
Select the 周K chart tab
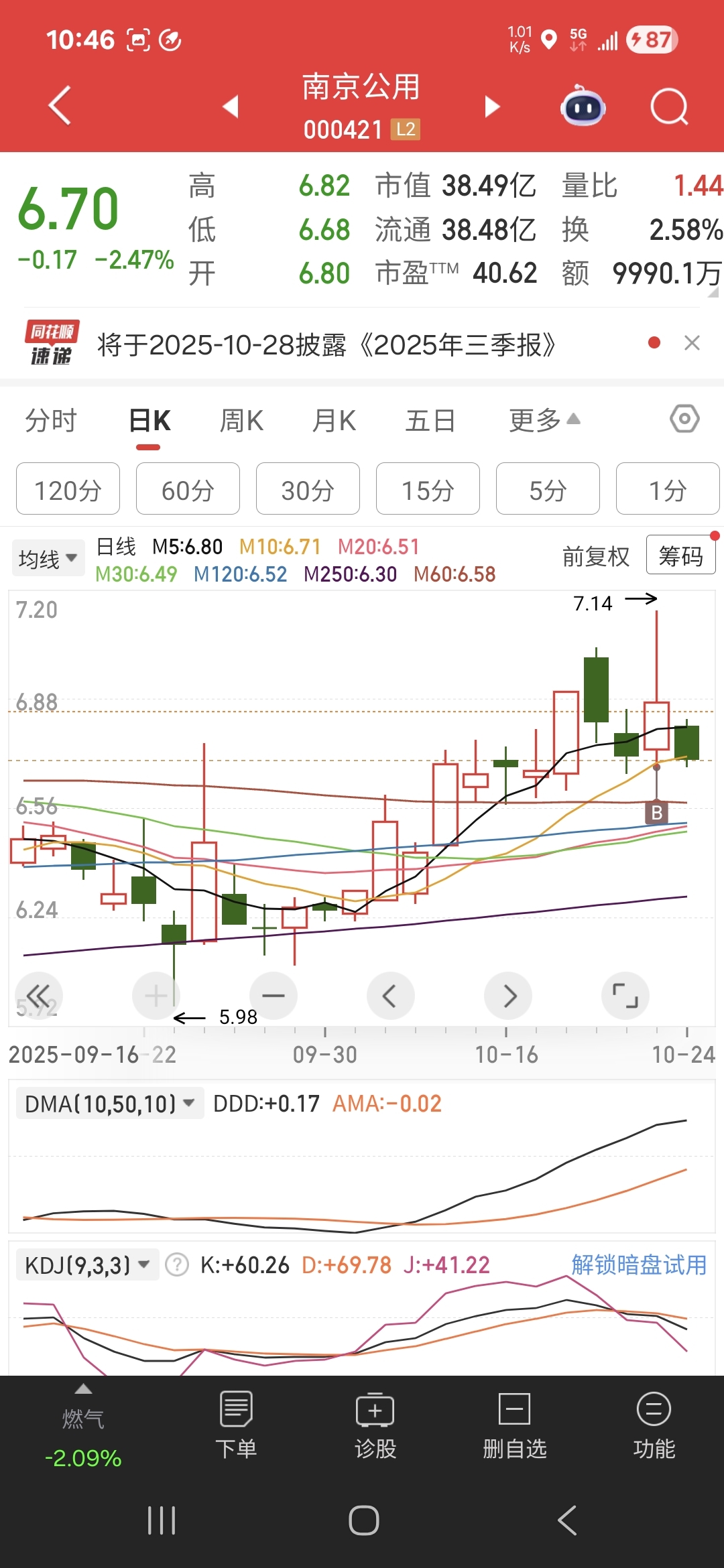tap(241, 421)
